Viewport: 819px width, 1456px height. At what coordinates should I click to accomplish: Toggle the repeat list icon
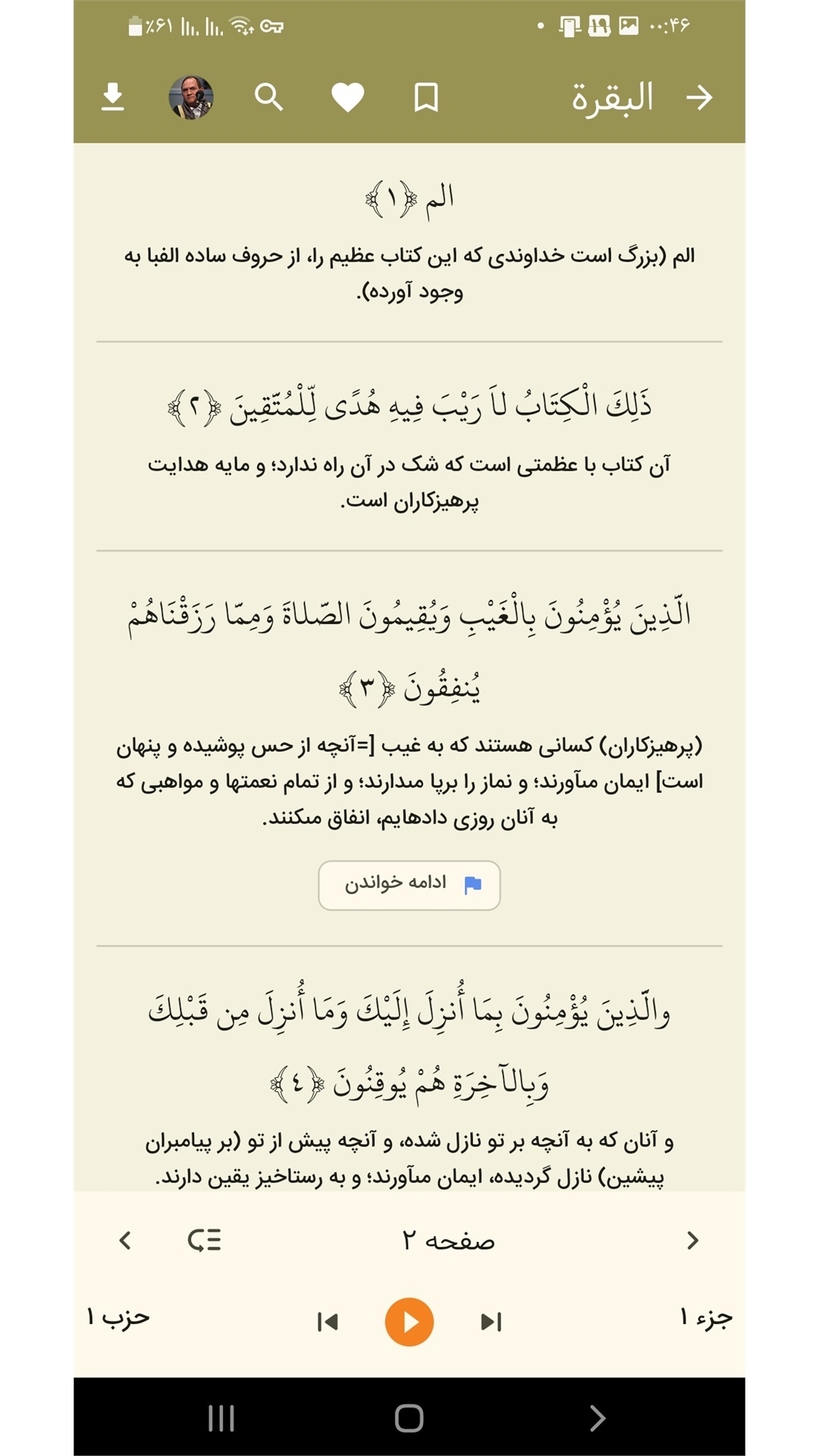(x=205, y=1241)
